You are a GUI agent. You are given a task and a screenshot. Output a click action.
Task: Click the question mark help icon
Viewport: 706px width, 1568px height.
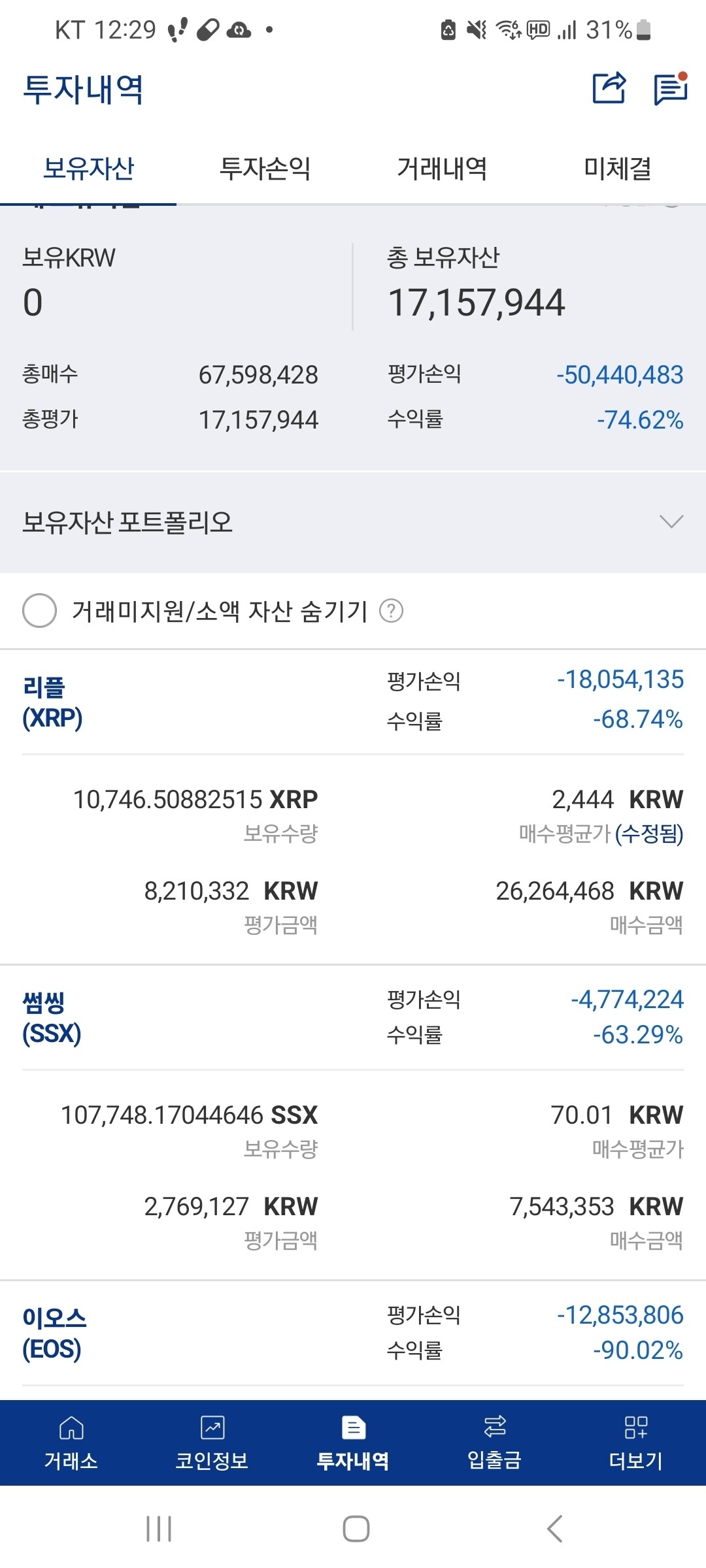(391, 612)
